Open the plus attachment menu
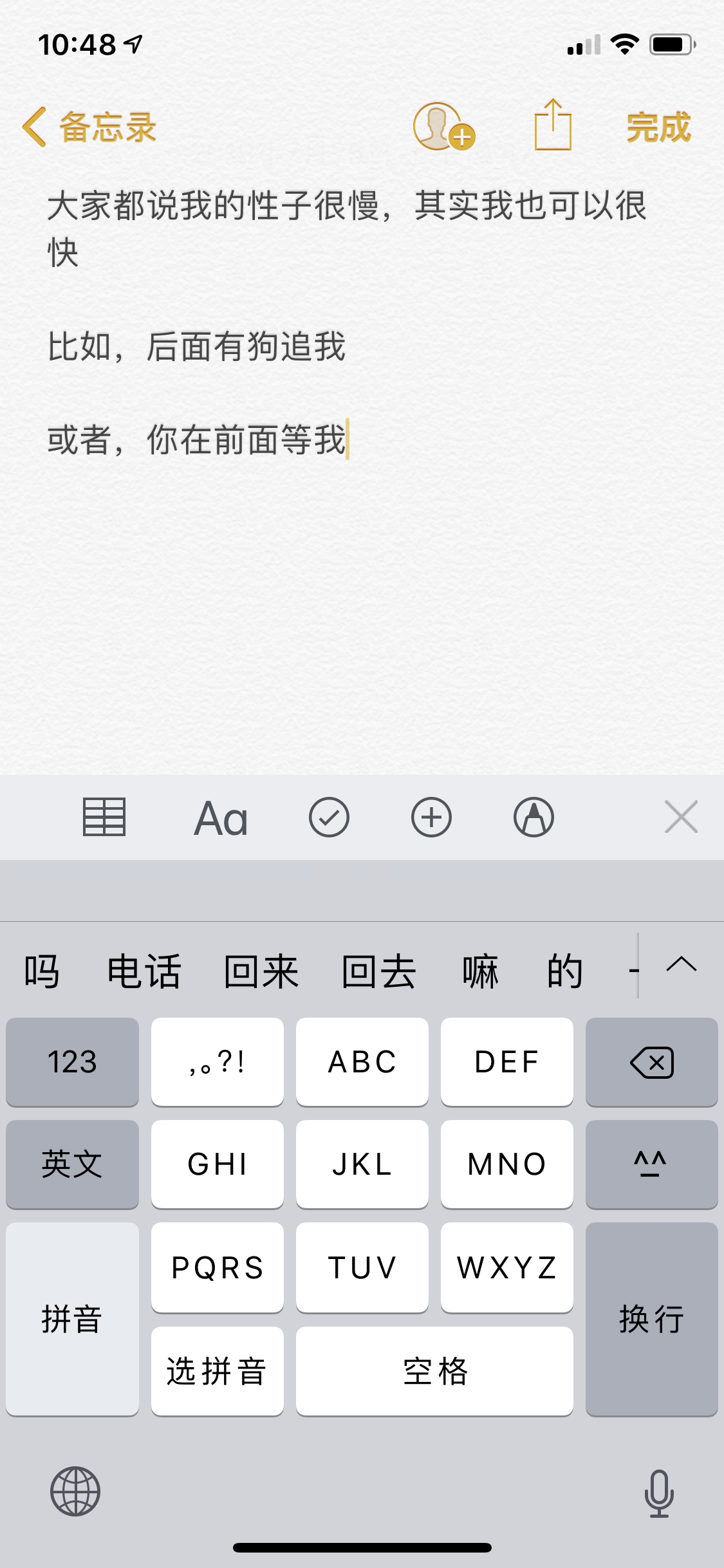724x1568 pixels. pos(431,817)
